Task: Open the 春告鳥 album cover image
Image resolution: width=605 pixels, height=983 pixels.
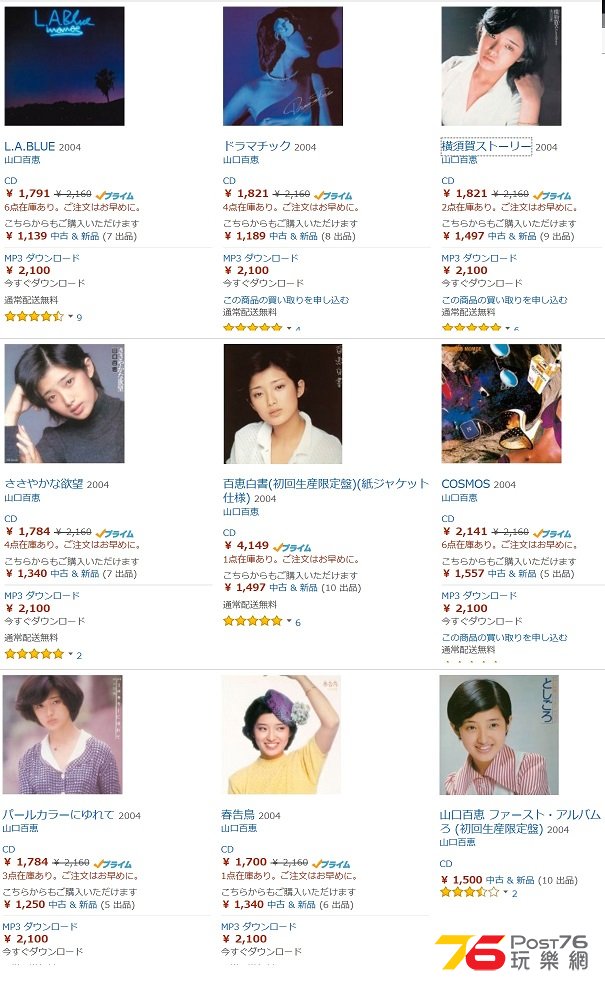Action: coord(281,734)
